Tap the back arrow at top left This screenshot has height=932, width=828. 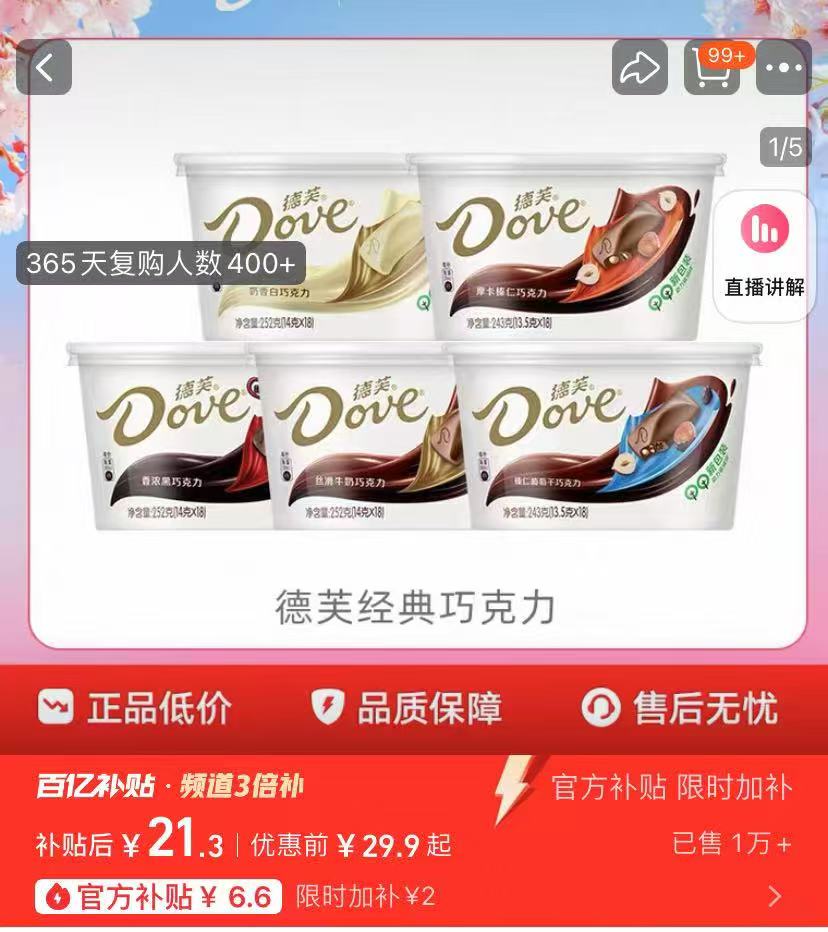[x=47, y=66]
